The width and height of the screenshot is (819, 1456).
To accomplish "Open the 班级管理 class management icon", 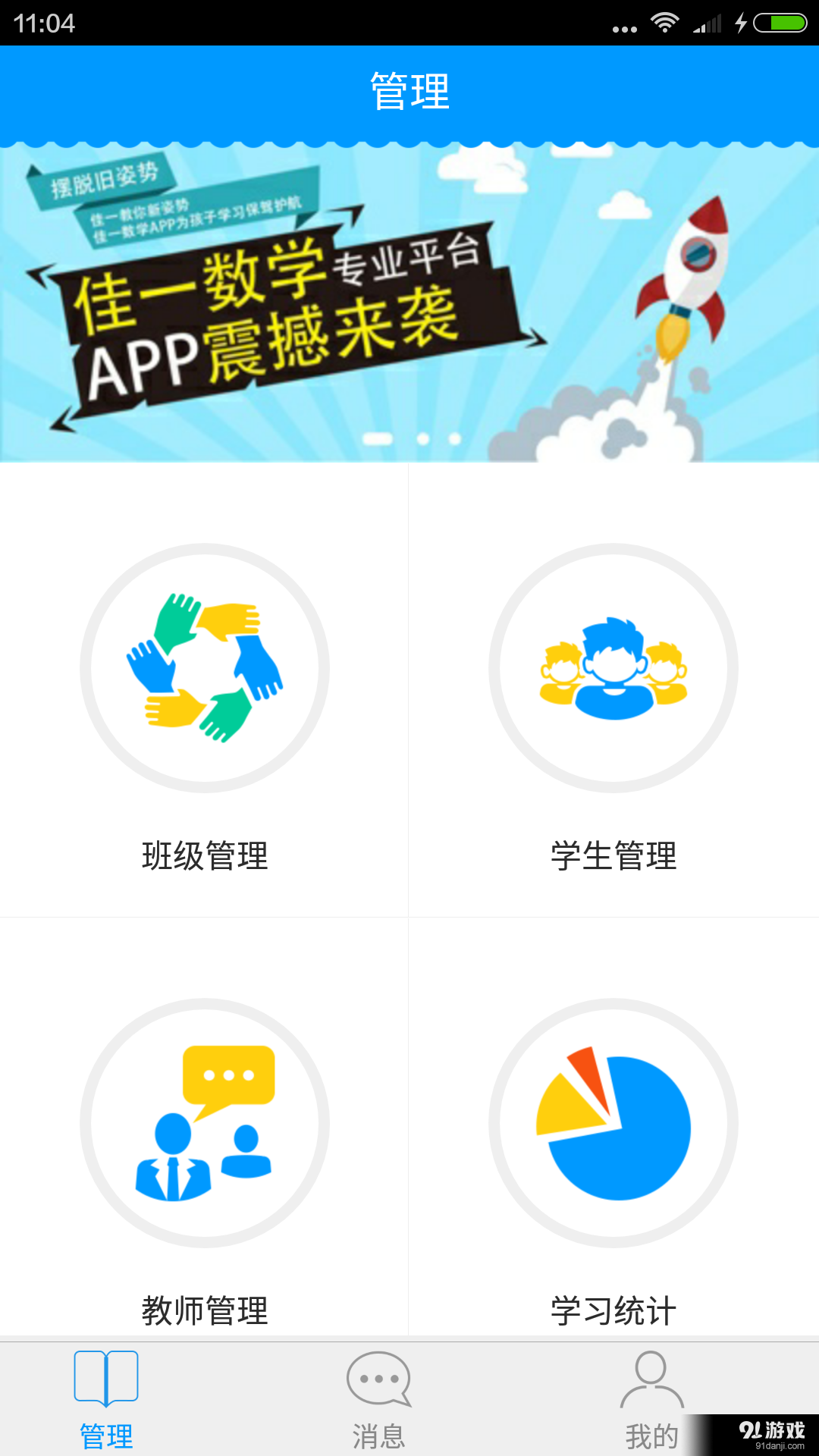I will click(x=205, y=667).
